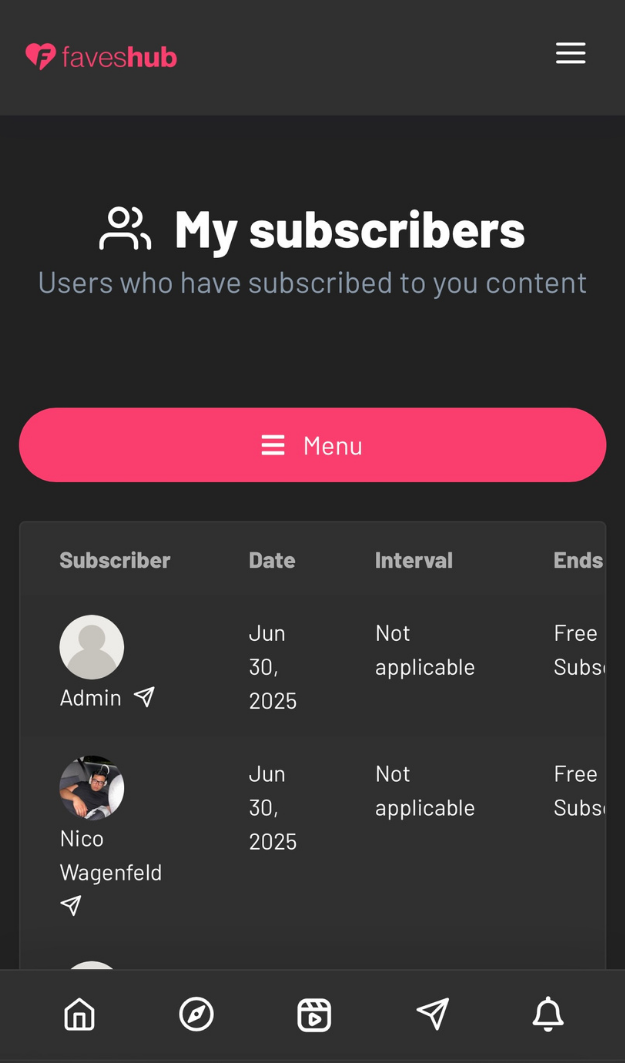This screenshot has width=625, height=1063.
Task: View Nico Wagenfeld's profile picture
Action: click(x=92, y=788)
